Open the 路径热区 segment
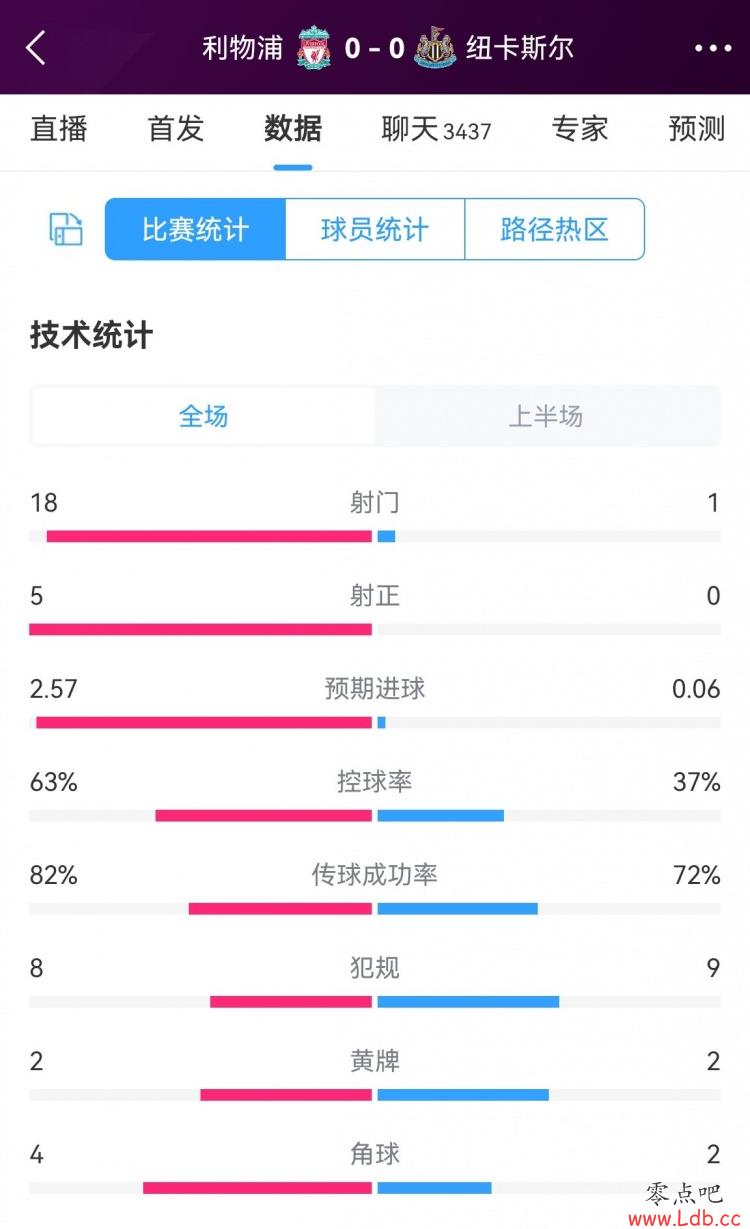Screen dimensions: 750x1229 click(555, 229)
